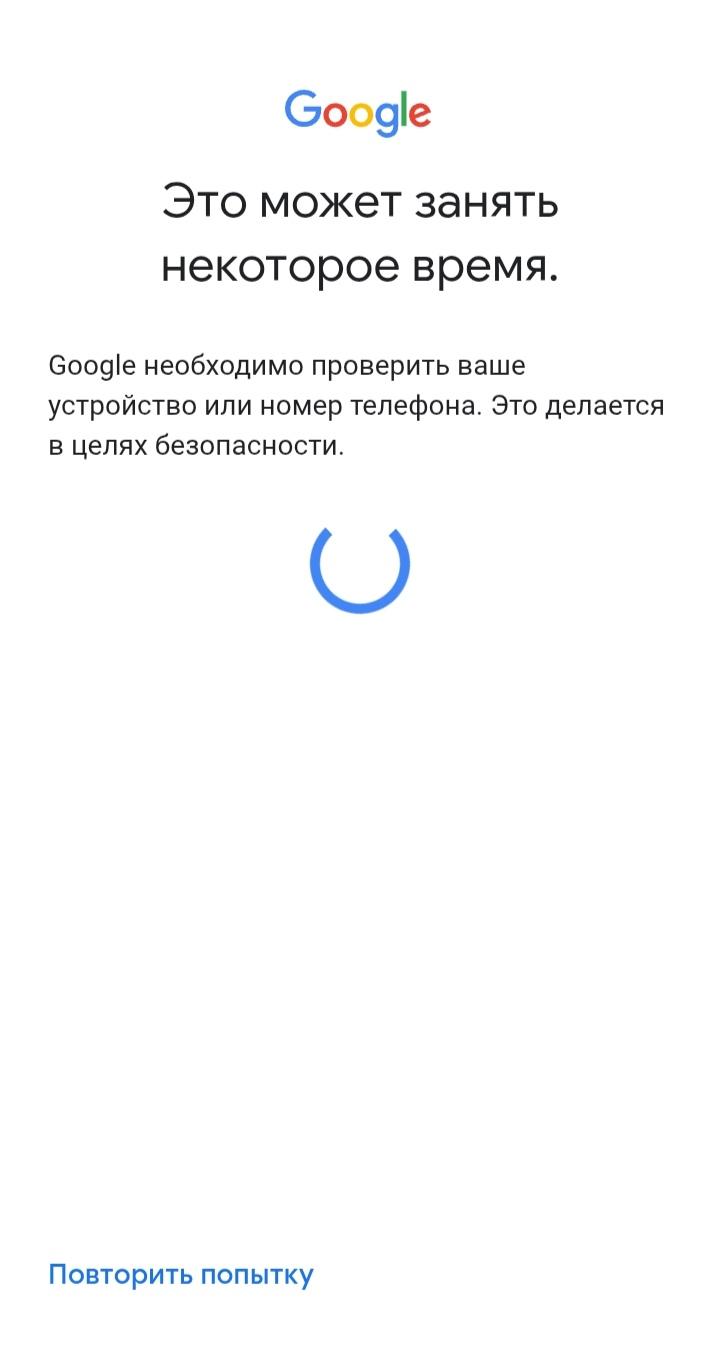Tap the 'Повторить попытку' retry link
The height and width of the screenshot is (1353, 720).
coord(181,1275)
